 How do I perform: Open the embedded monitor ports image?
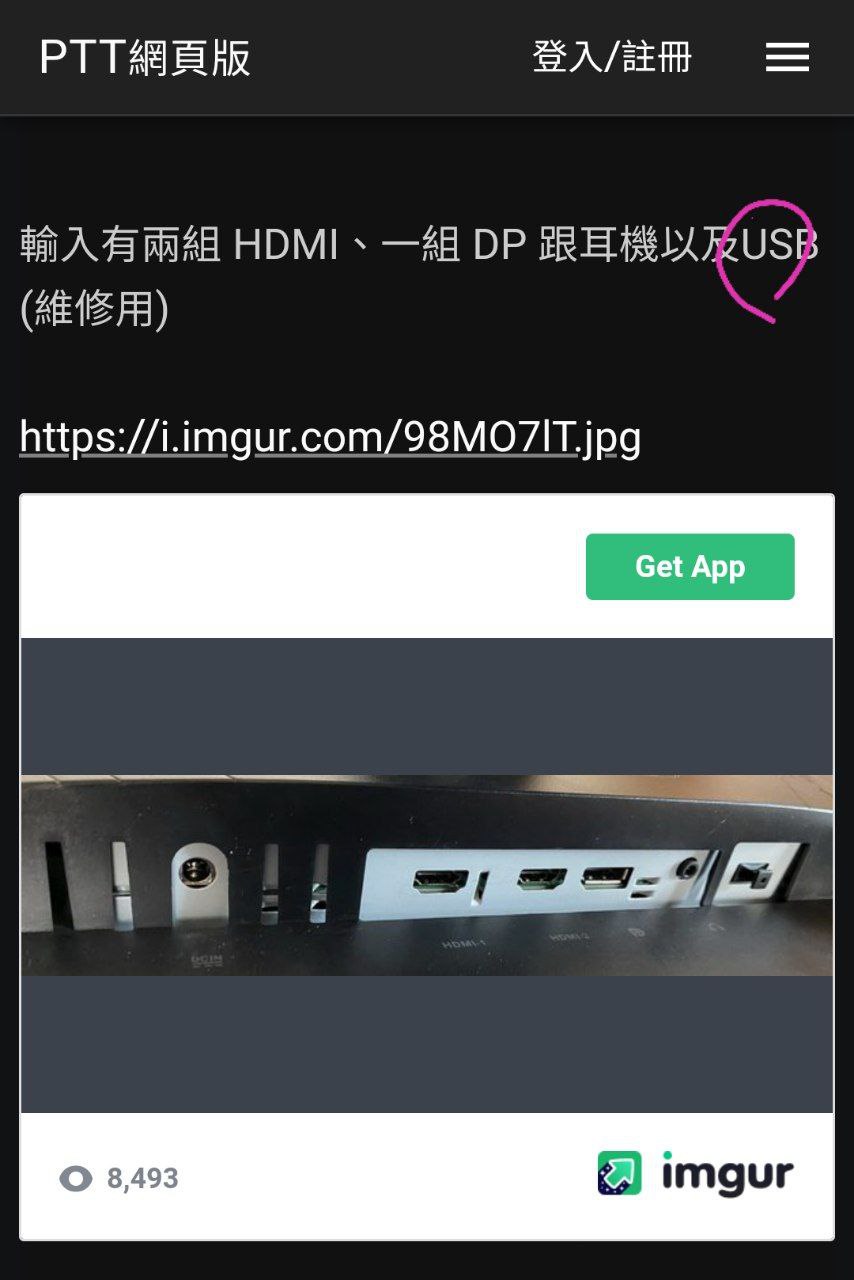pos(427,875)
